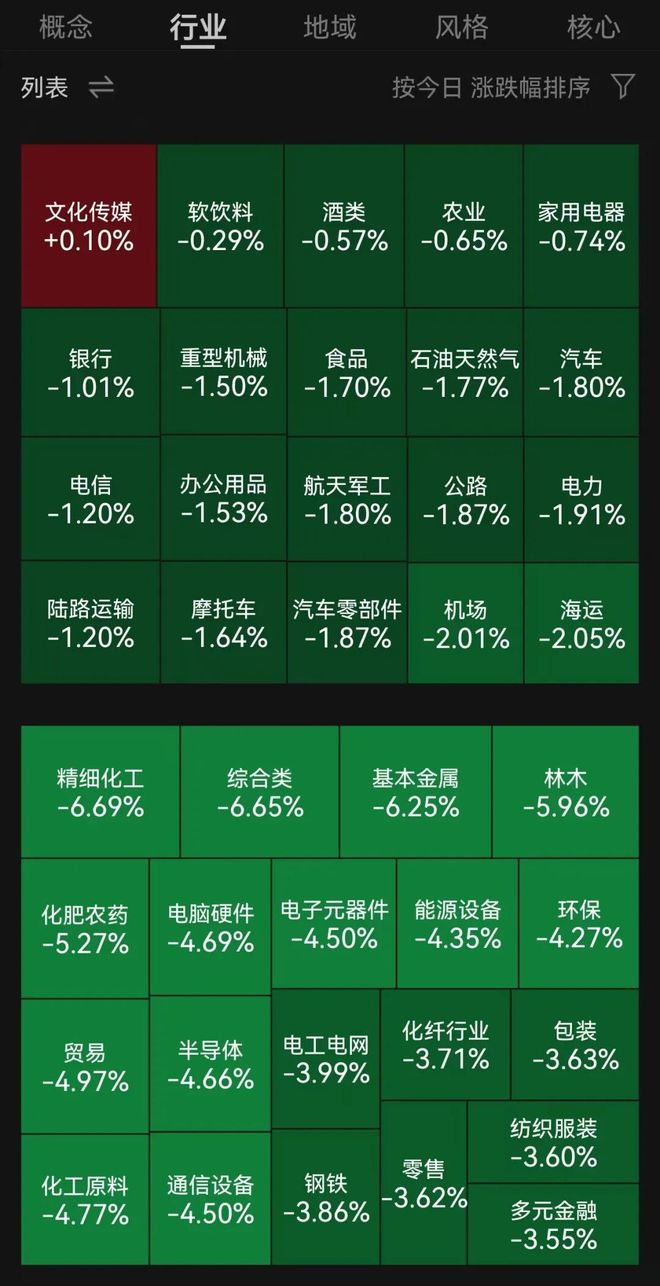The height and width of the screenshot is (1286, 660).
Task: Select the 行业 tab
Action: click(x=198, y=27)
